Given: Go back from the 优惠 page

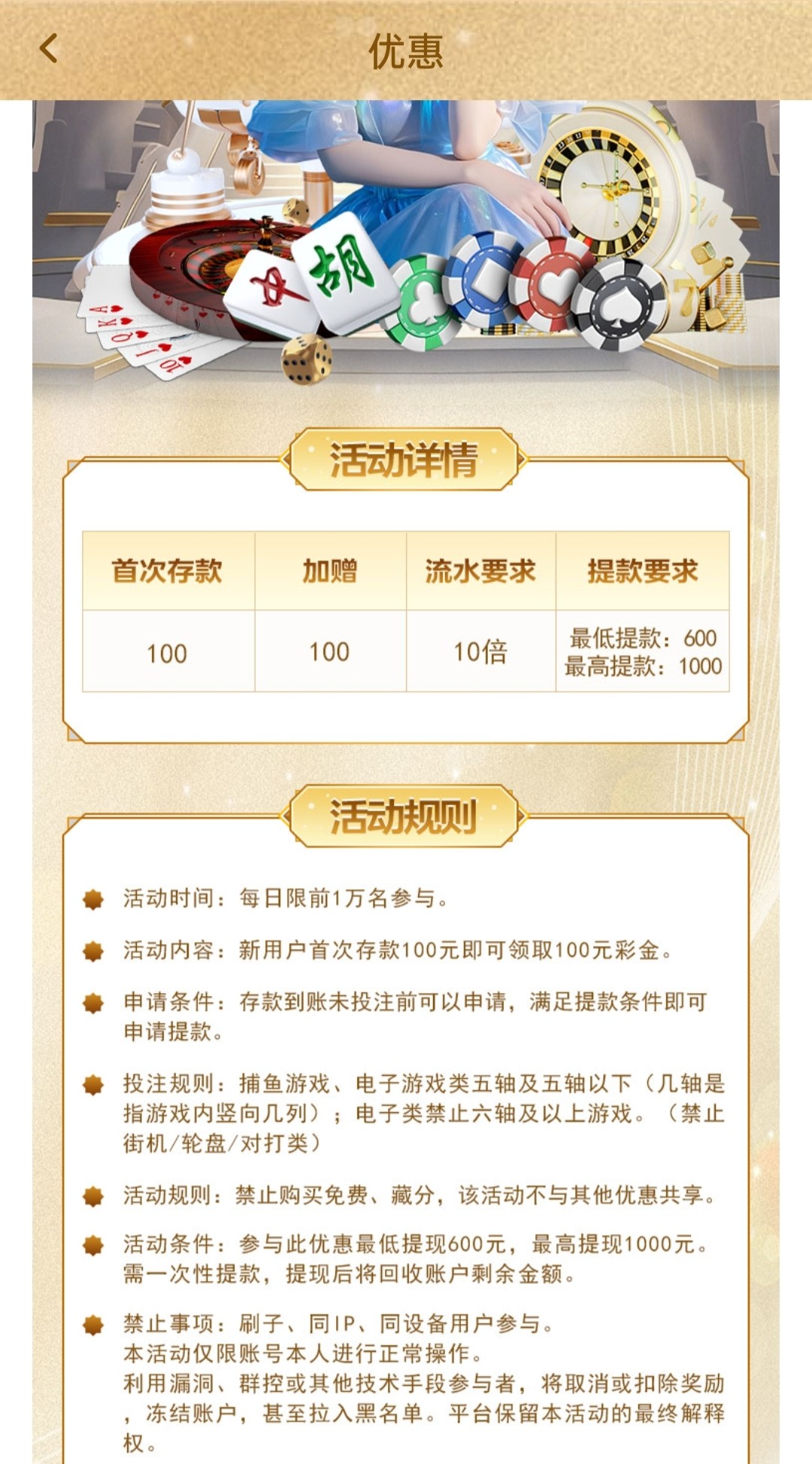Looking at the screenshot, I should [49, 49].
